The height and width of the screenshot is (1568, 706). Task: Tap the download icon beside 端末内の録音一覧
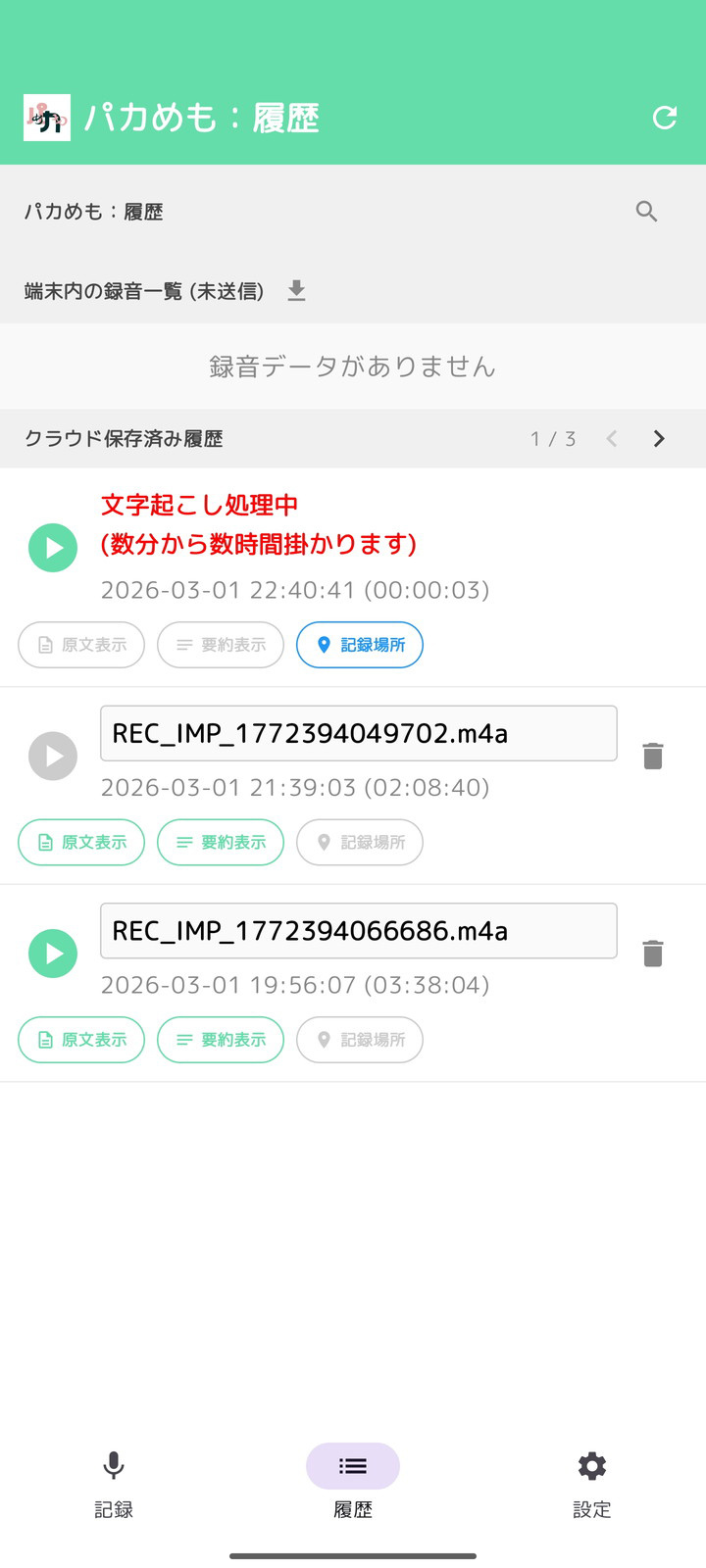[296, 290]
